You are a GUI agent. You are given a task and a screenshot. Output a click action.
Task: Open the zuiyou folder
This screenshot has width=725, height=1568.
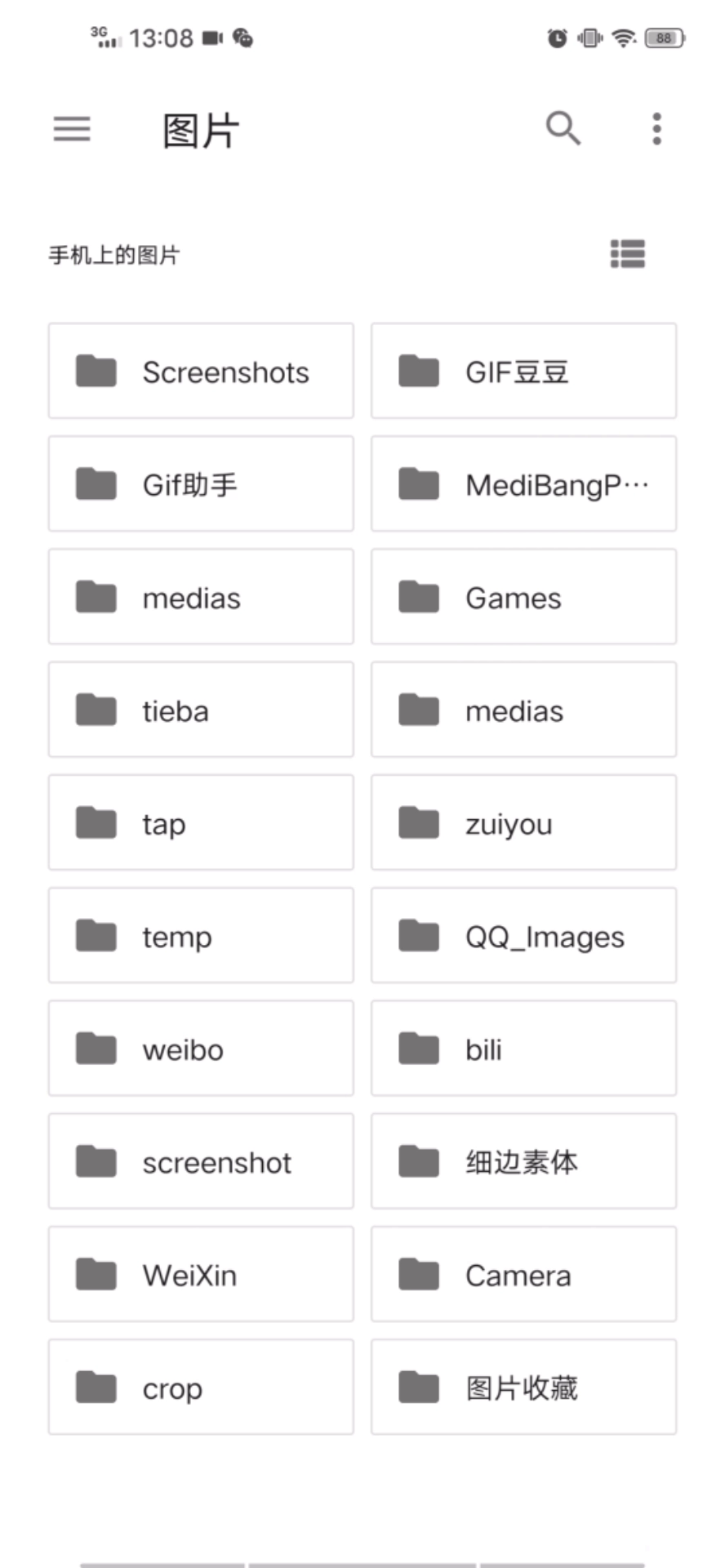coord(523,822)
